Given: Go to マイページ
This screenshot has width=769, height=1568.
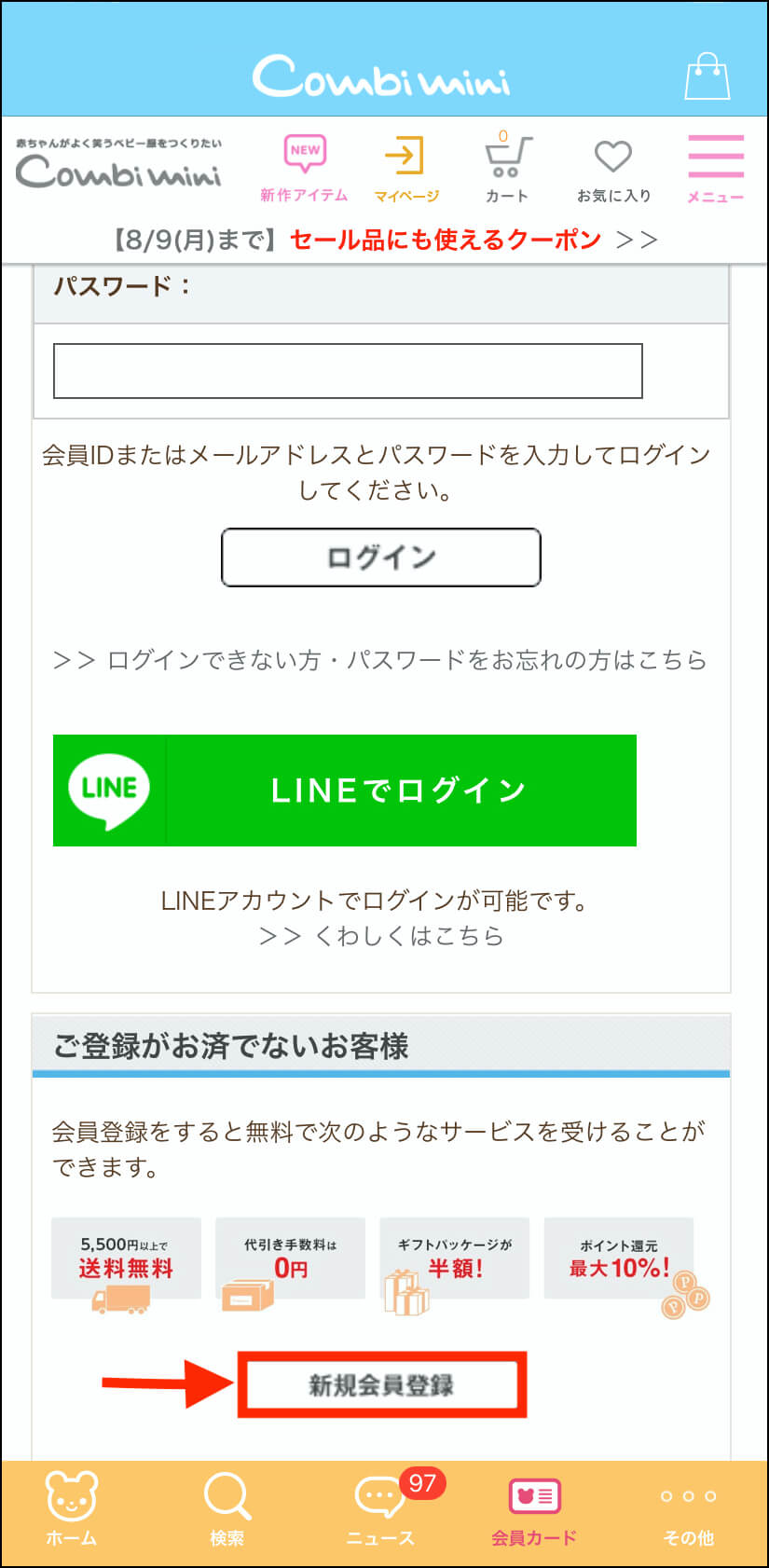Looking at the screenshot, I should (x=405, y=168).
